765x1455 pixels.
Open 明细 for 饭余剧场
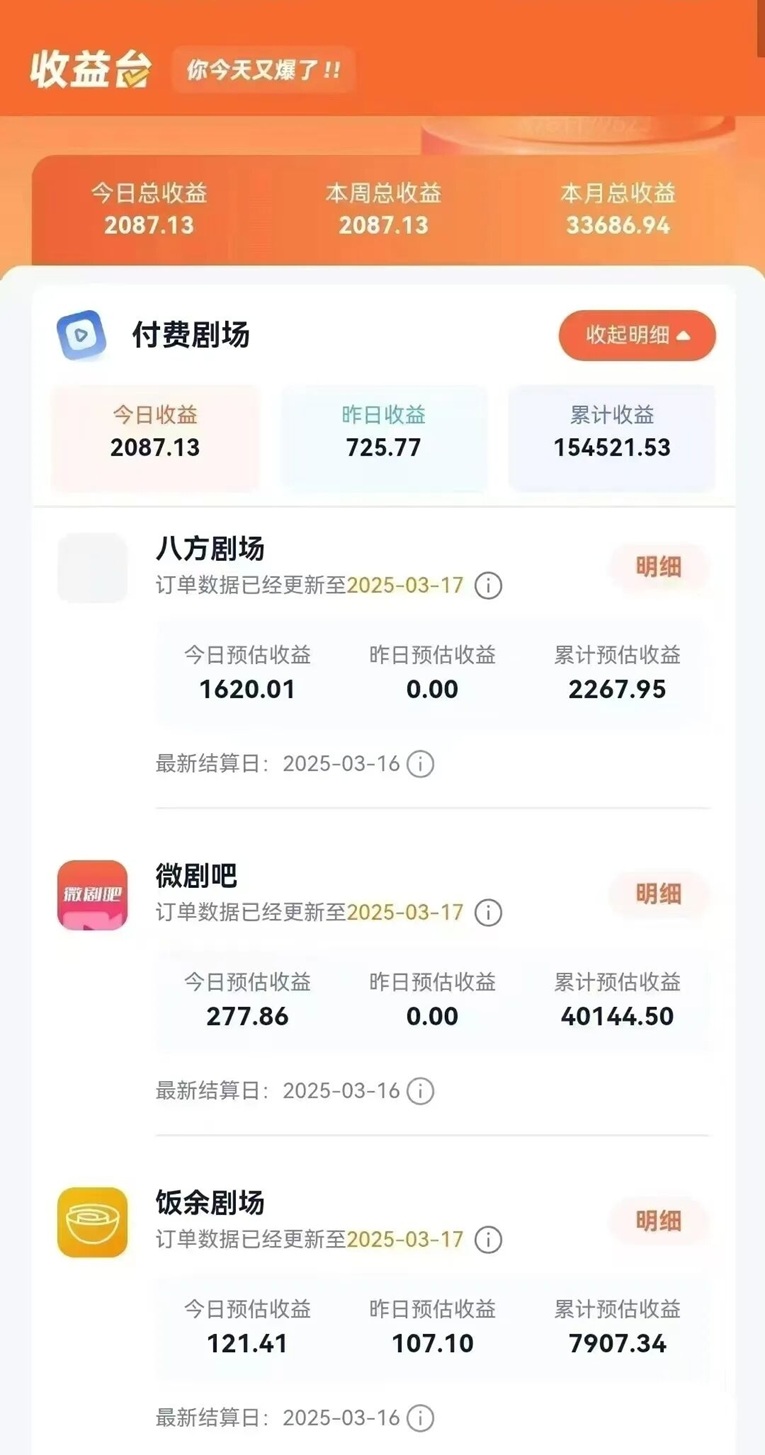658,1221
